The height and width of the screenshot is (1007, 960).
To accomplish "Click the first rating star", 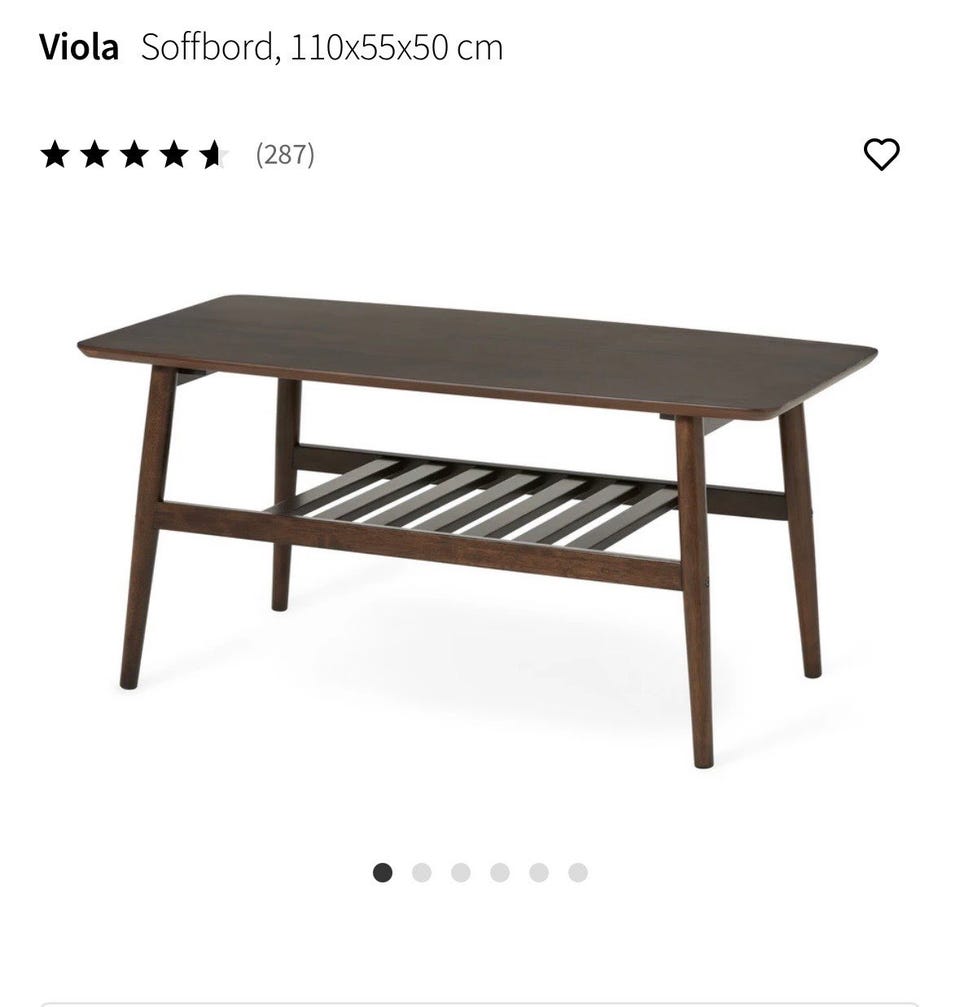I will pyautogui.click(x=53, y=155).
